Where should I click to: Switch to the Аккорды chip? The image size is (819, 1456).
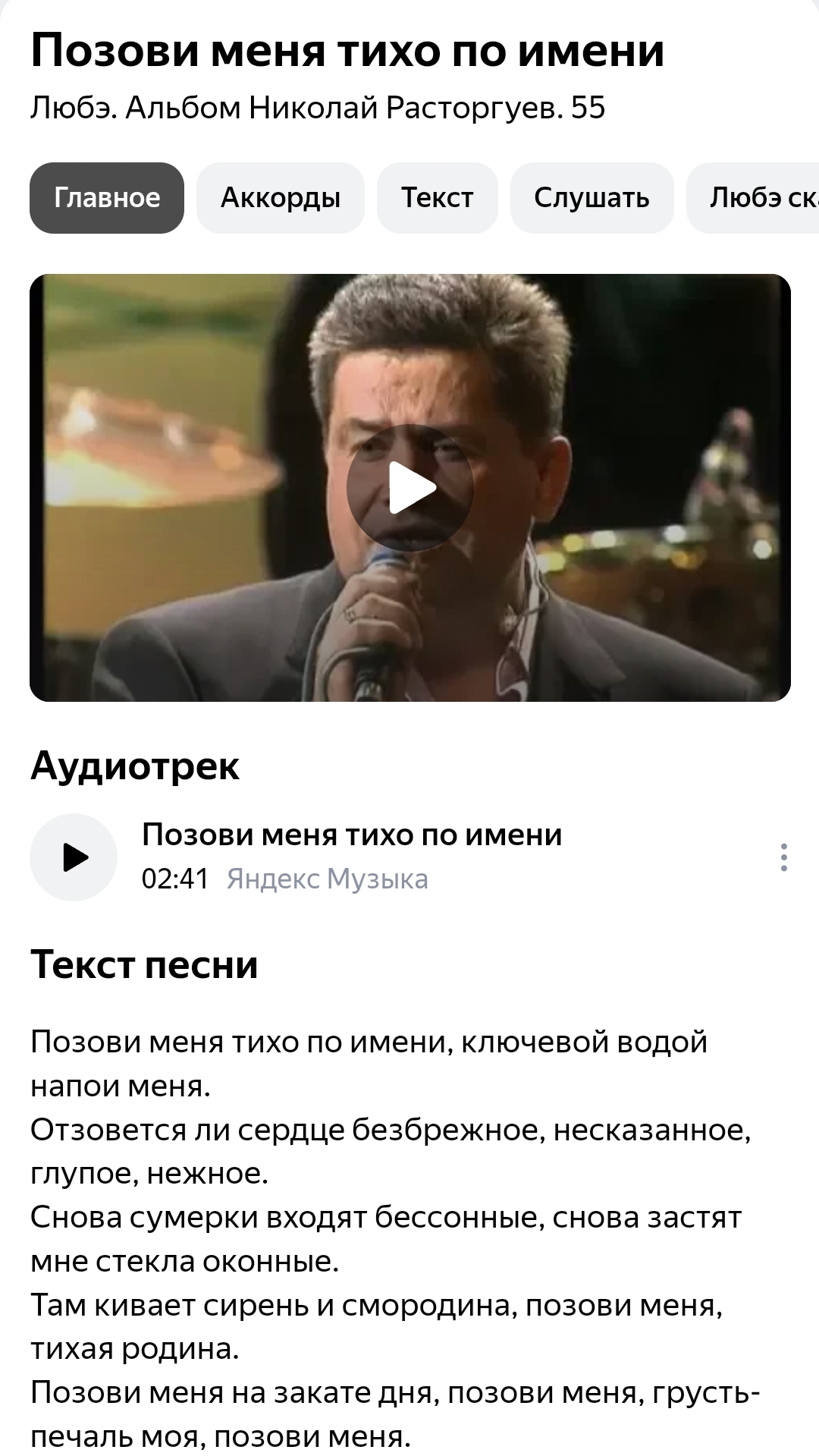pos(281,198)
